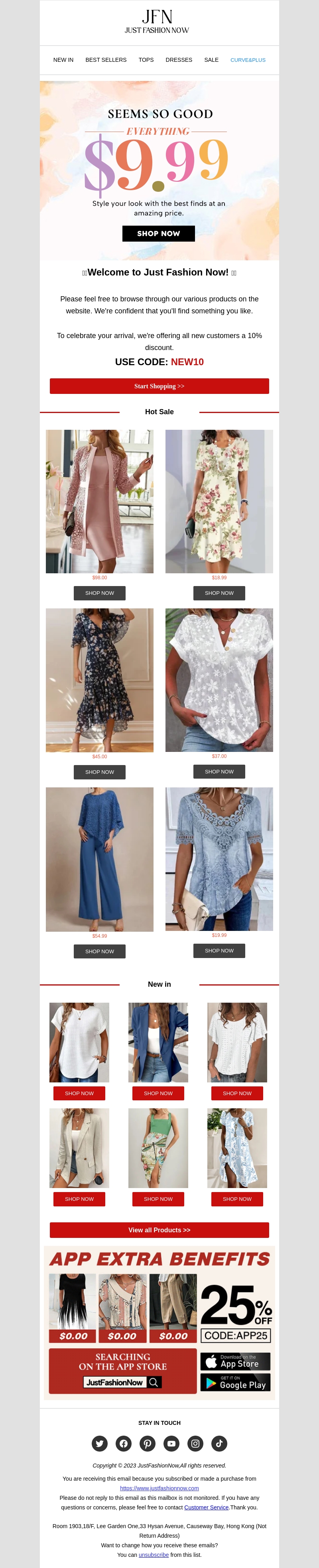Shop now the $37.00 white blouse
This screenshot has width=319, height=1568.
coord(219,772)
